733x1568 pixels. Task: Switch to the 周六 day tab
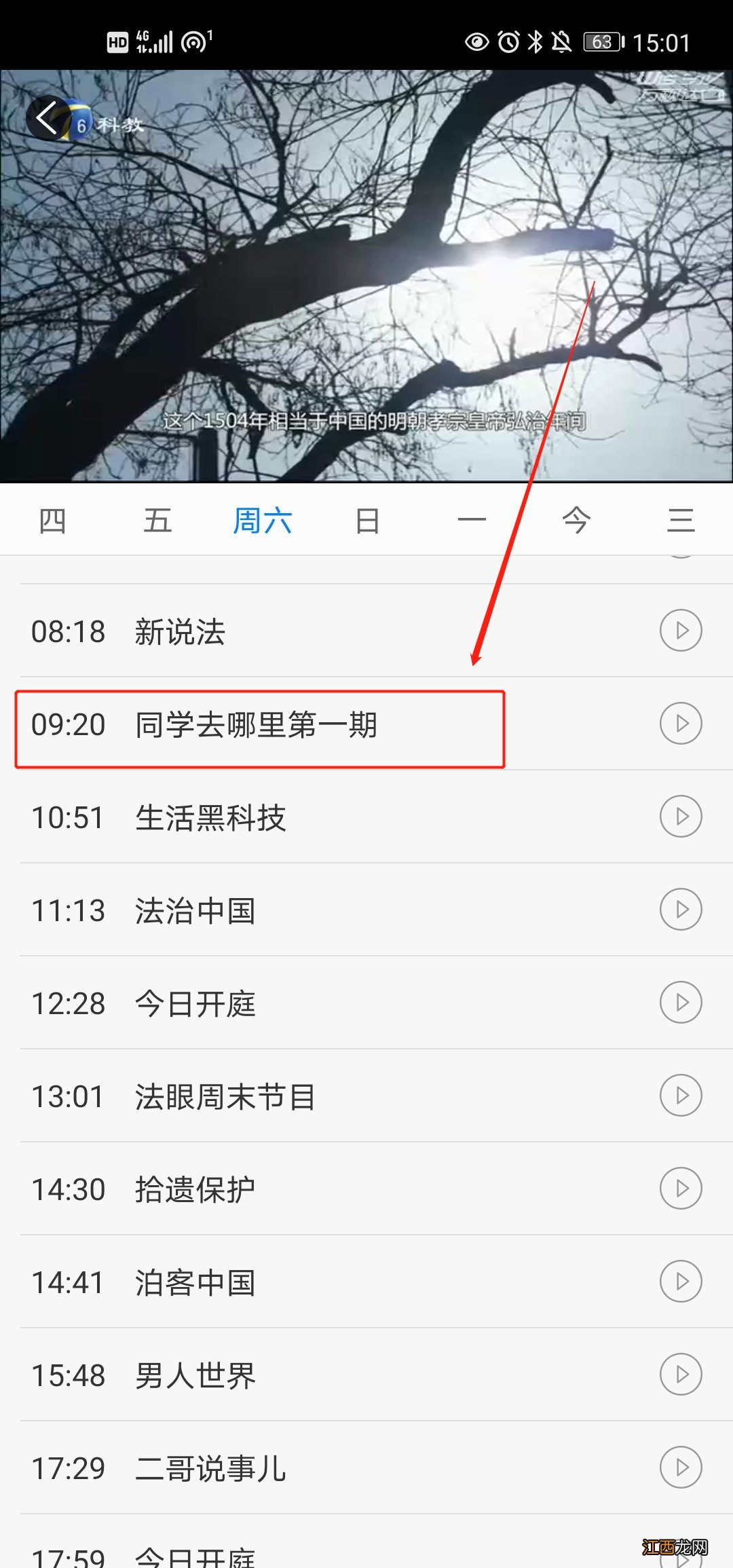263,519
